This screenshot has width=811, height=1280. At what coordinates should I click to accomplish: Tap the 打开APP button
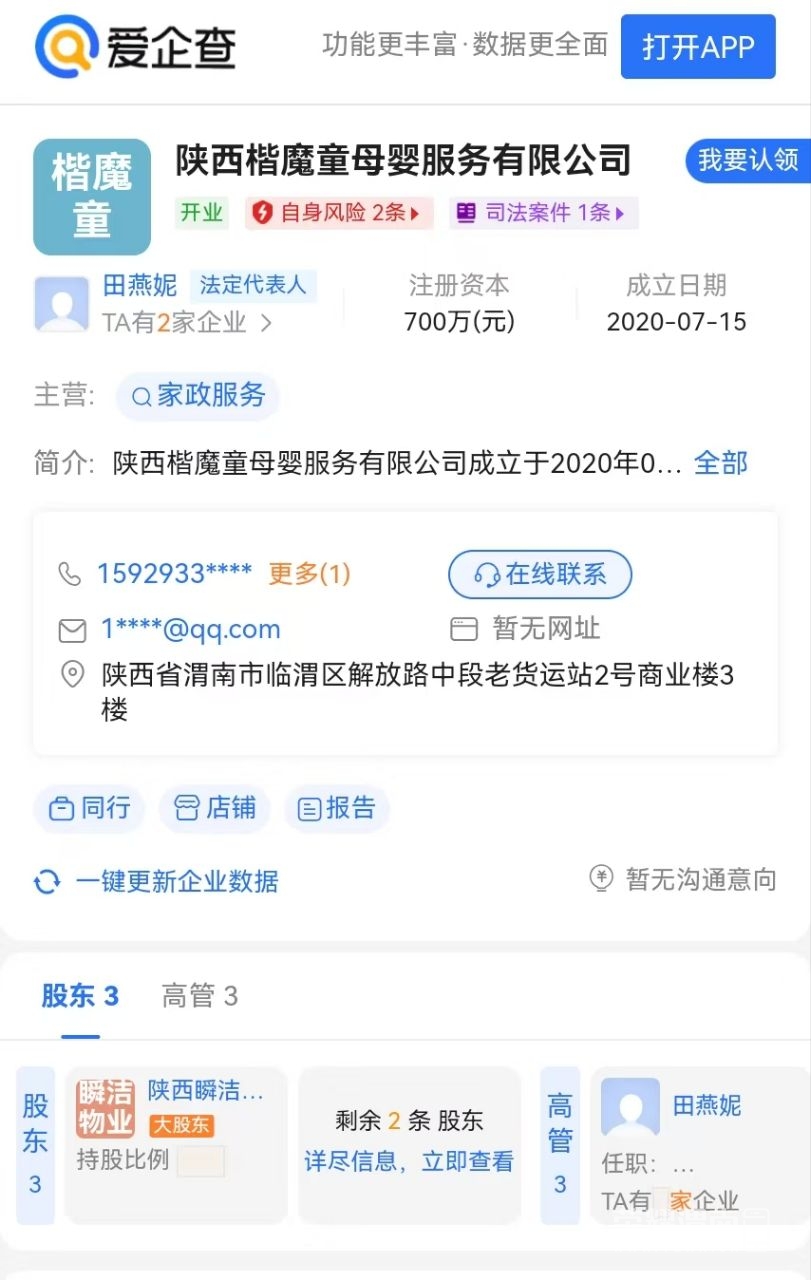[x=697, y=47]
